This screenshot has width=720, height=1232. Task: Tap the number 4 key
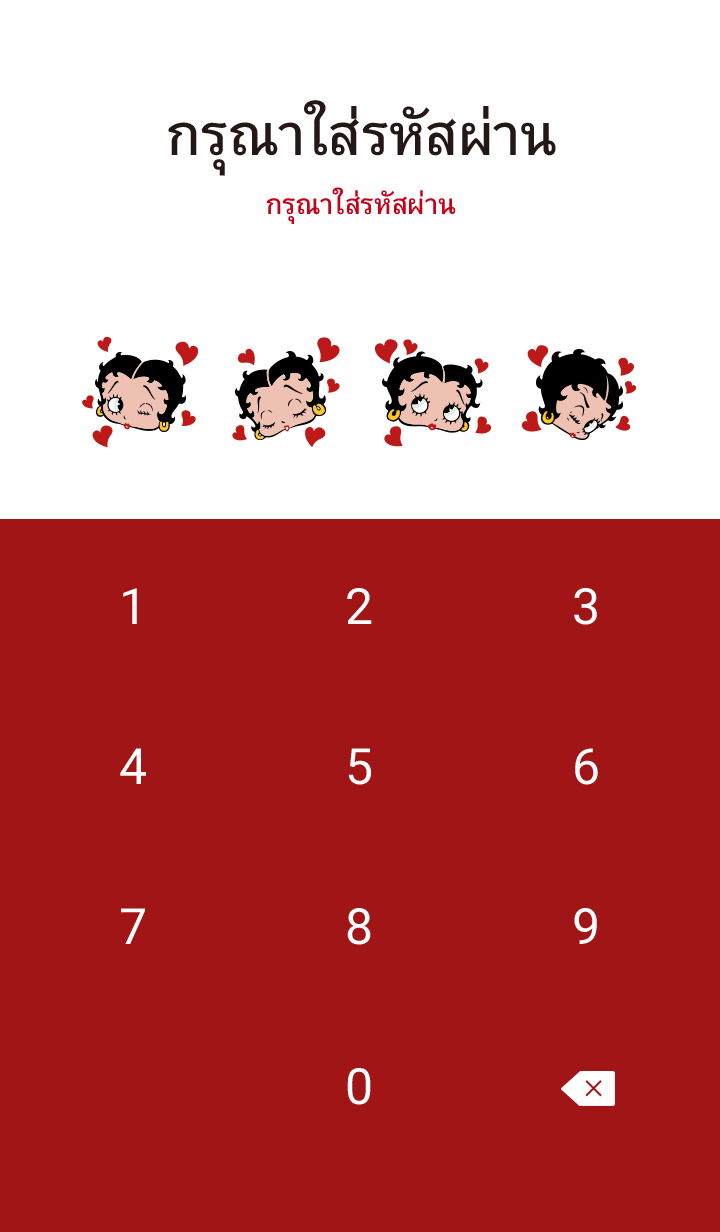click(133, 767)
